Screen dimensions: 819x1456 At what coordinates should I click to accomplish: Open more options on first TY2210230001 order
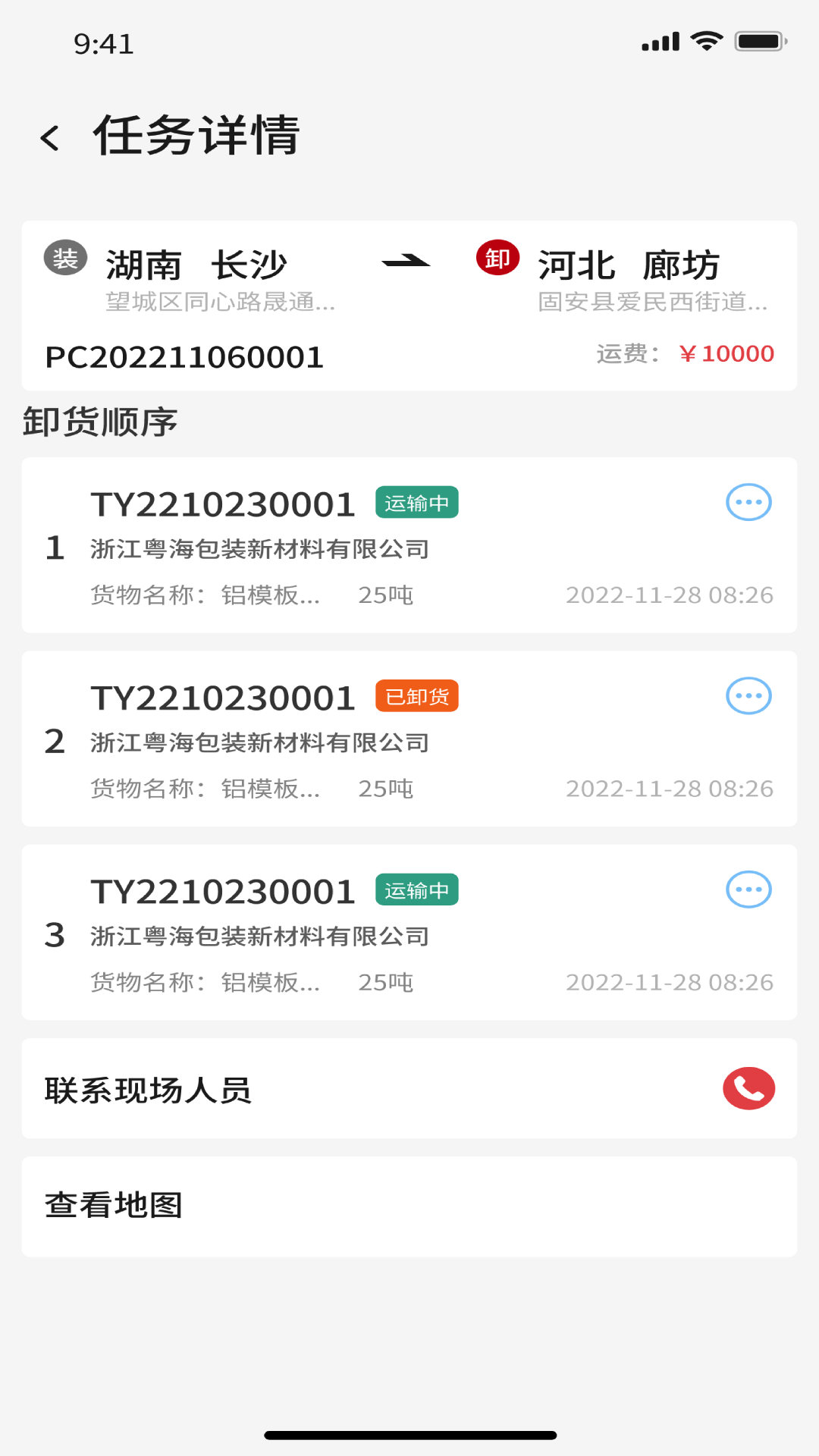[748, 502]
